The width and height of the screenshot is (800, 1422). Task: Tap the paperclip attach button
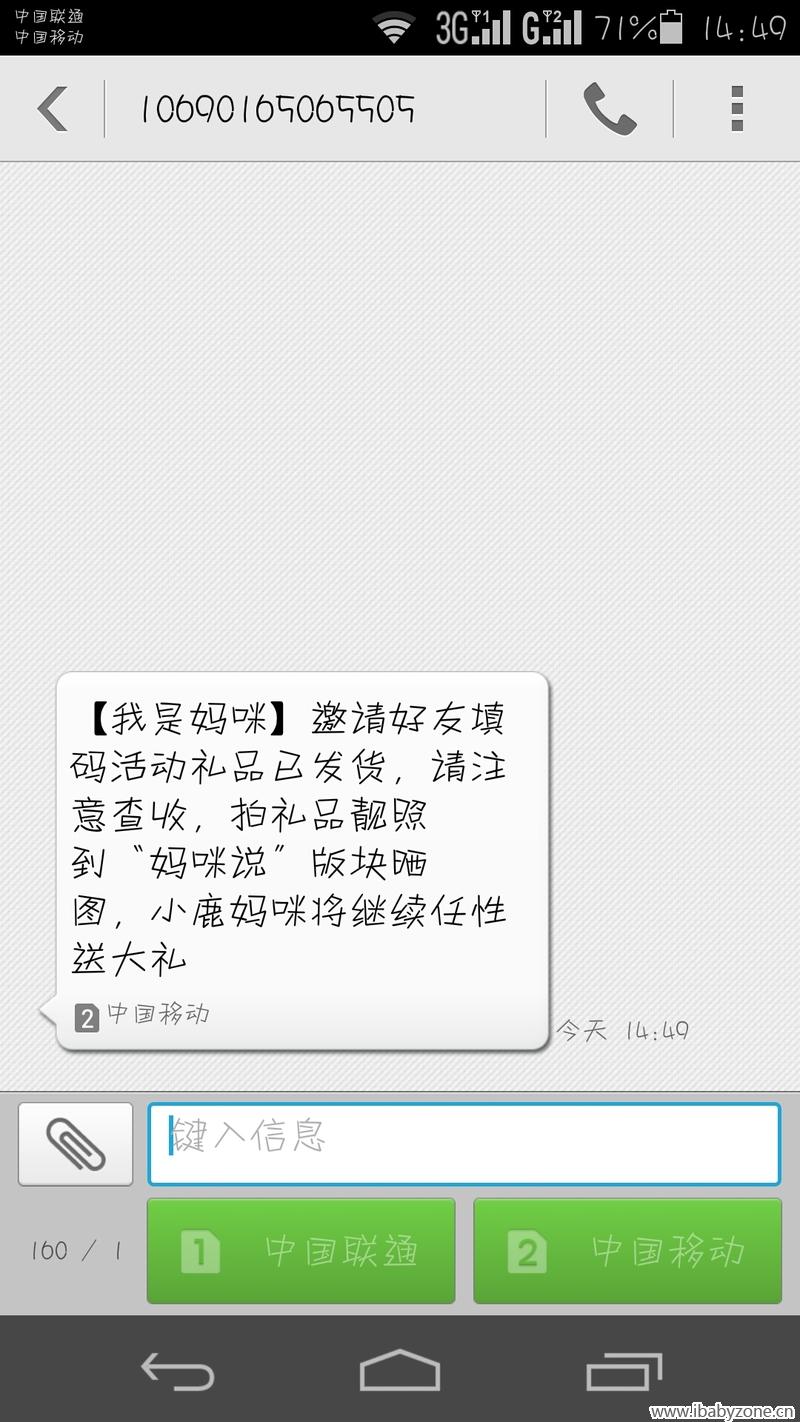(75, 1144)
